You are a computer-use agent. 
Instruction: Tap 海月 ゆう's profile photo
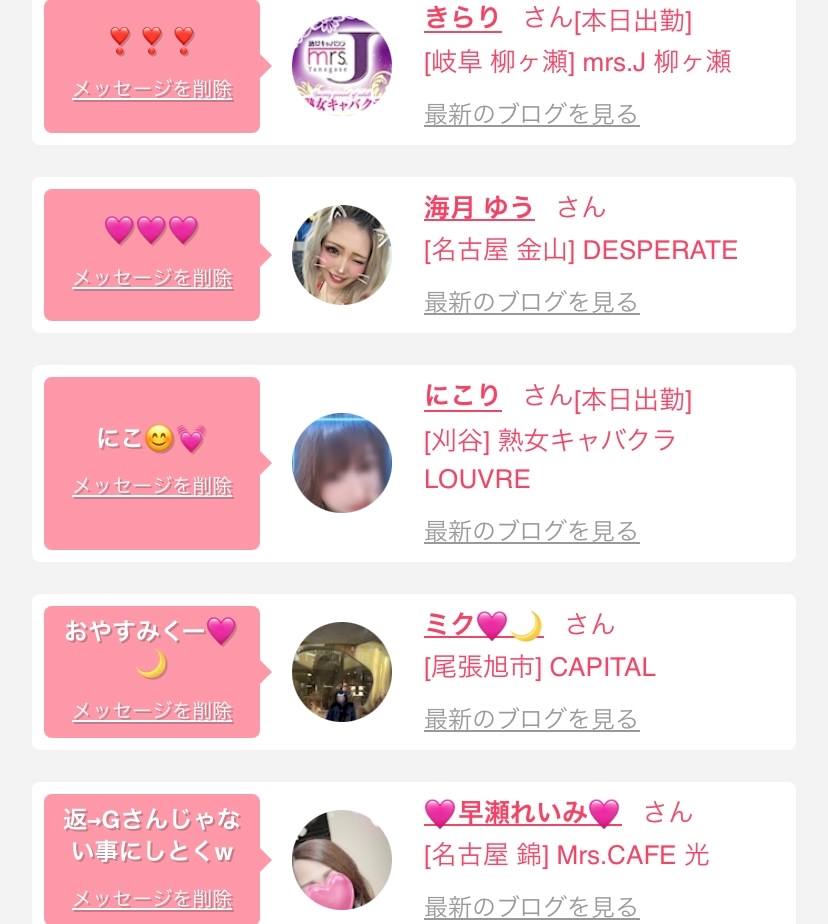pyautogui.click(x=342, y=255)
